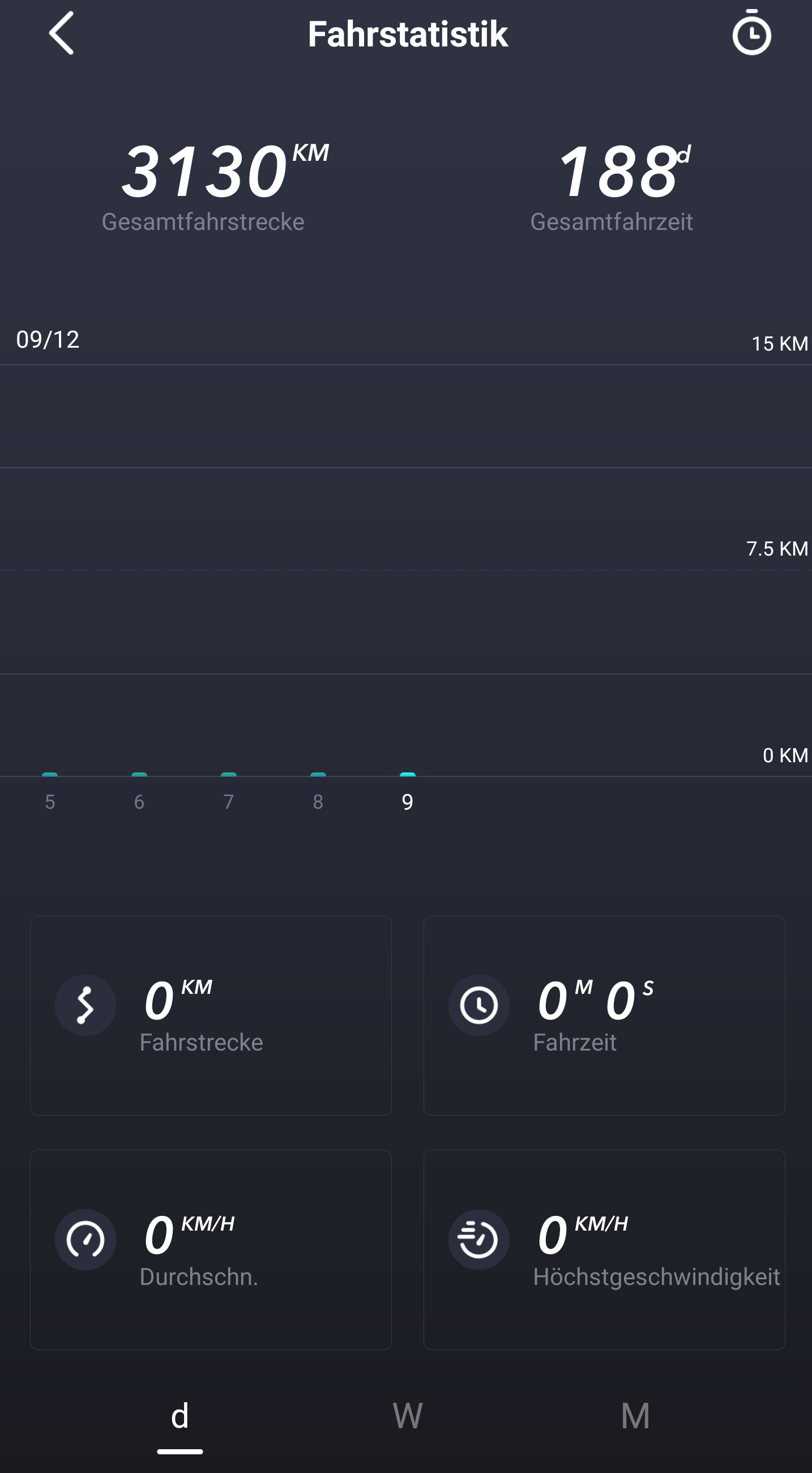Select day 8 in the chart
Screen dimensions: 812x1473
pyautogui.click(x=318, y=801)
